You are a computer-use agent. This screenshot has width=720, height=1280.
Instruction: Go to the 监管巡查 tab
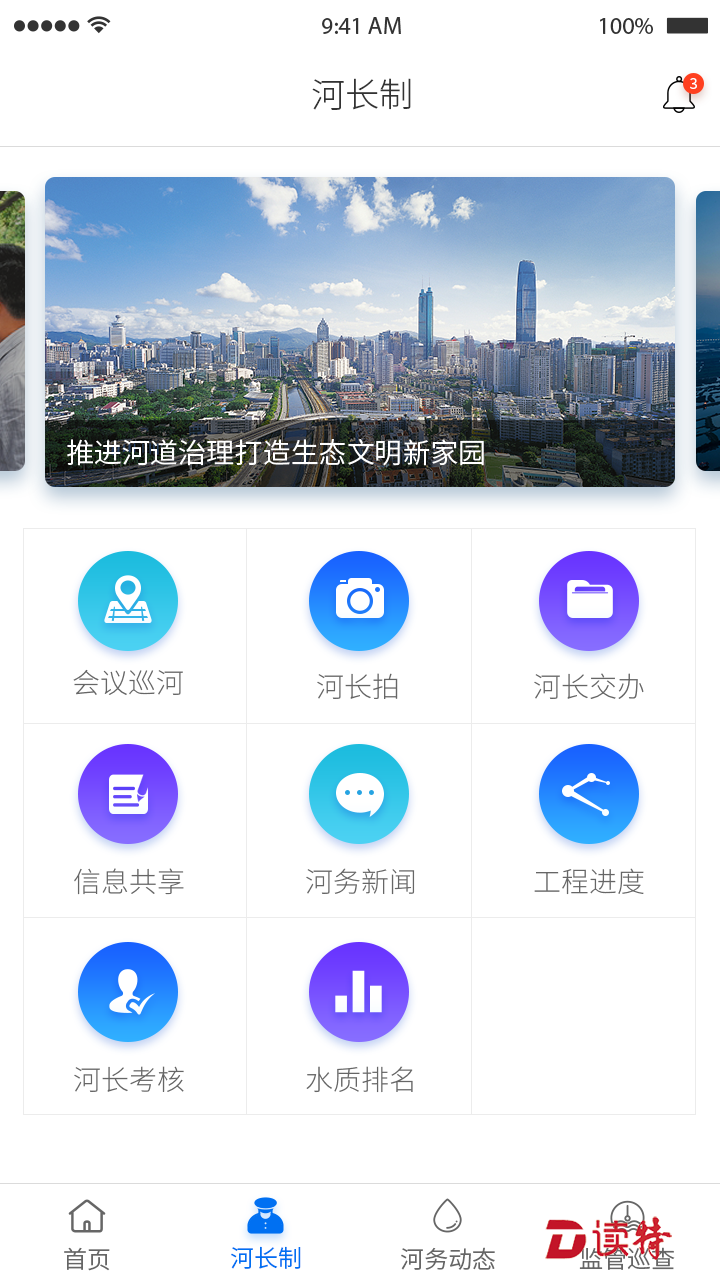coord(627,1234)
